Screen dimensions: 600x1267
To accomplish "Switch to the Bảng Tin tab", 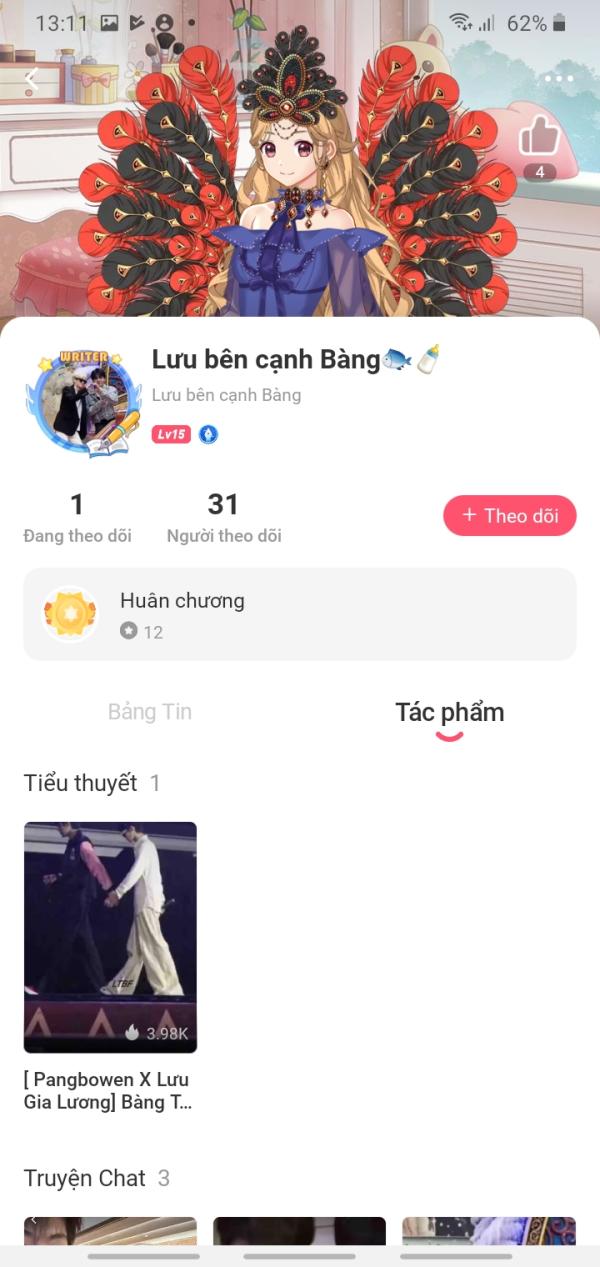I will (x=150, y=712).
